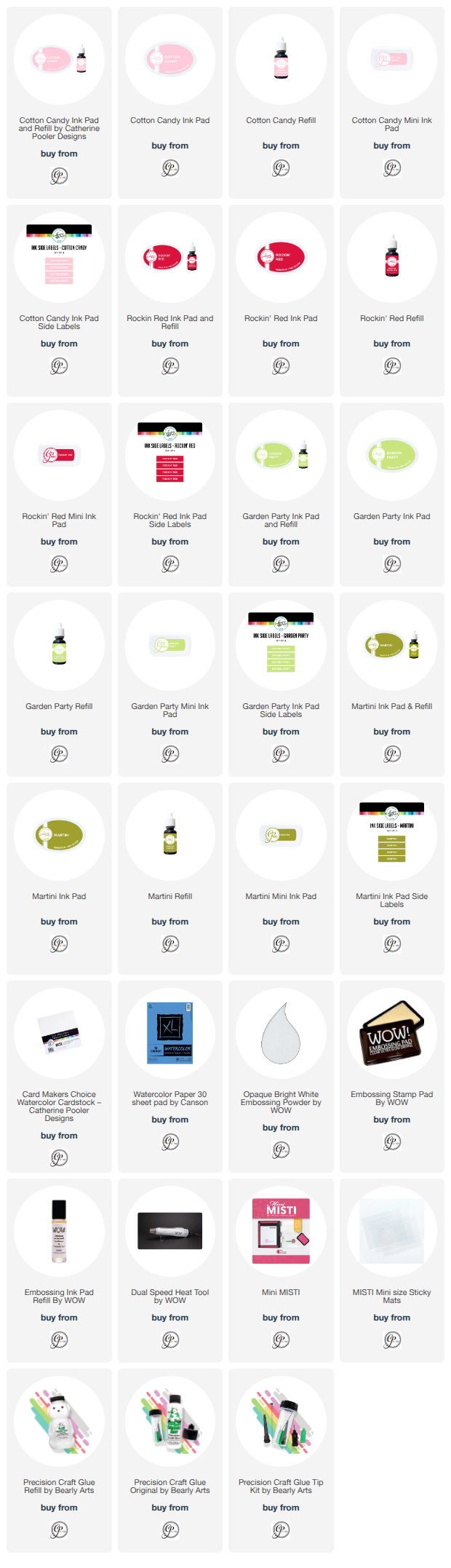Tap the store icon under Cotton Candy Ink Pad

pos(170,168)
